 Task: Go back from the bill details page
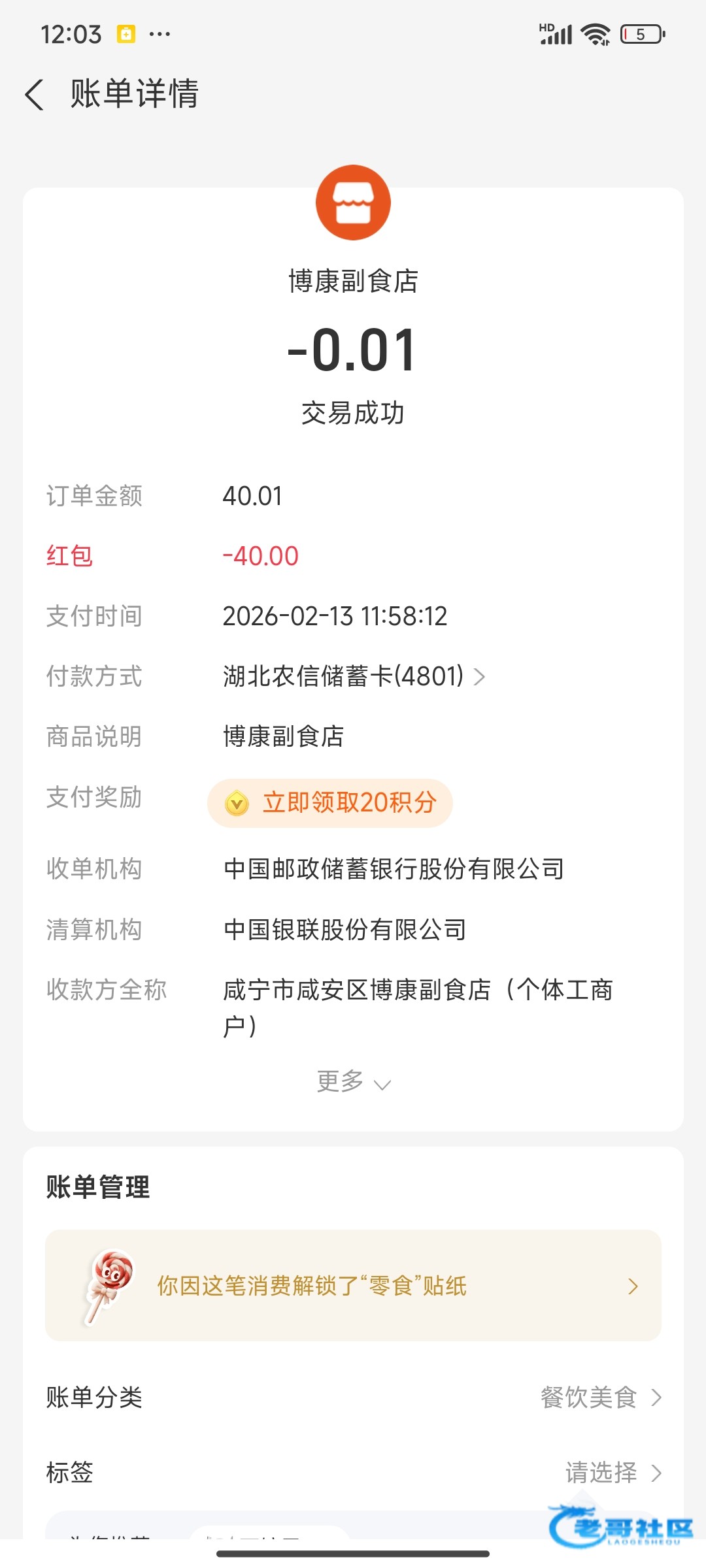(35, 95)
